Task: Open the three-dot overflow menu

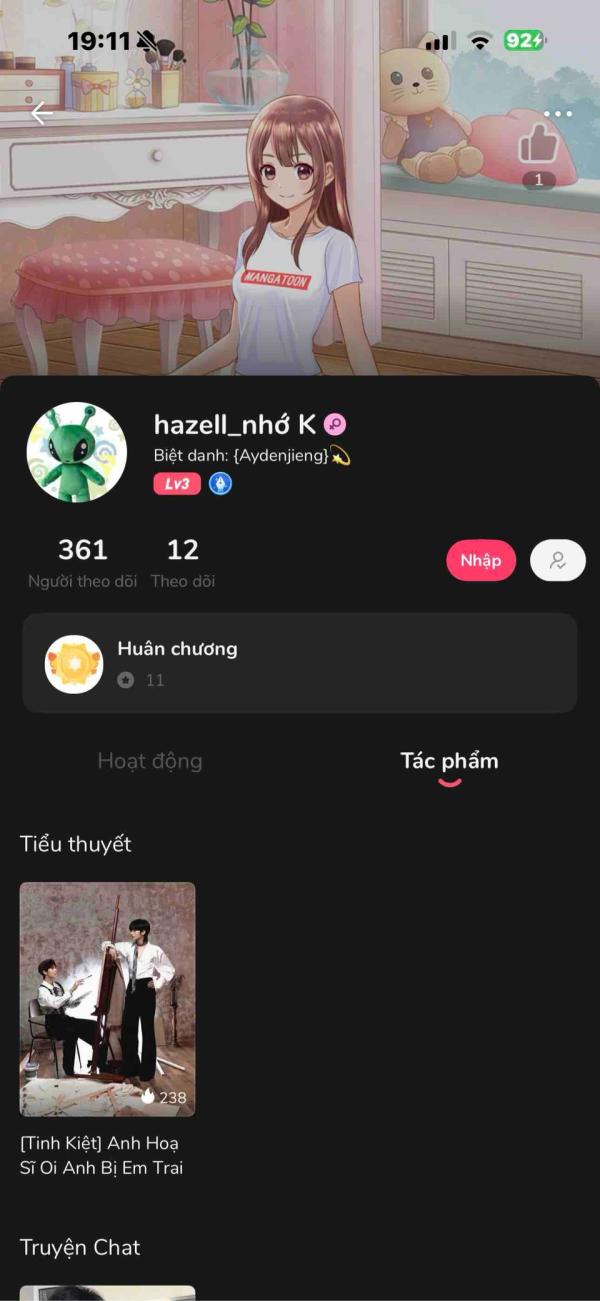Action: [557, 114]
